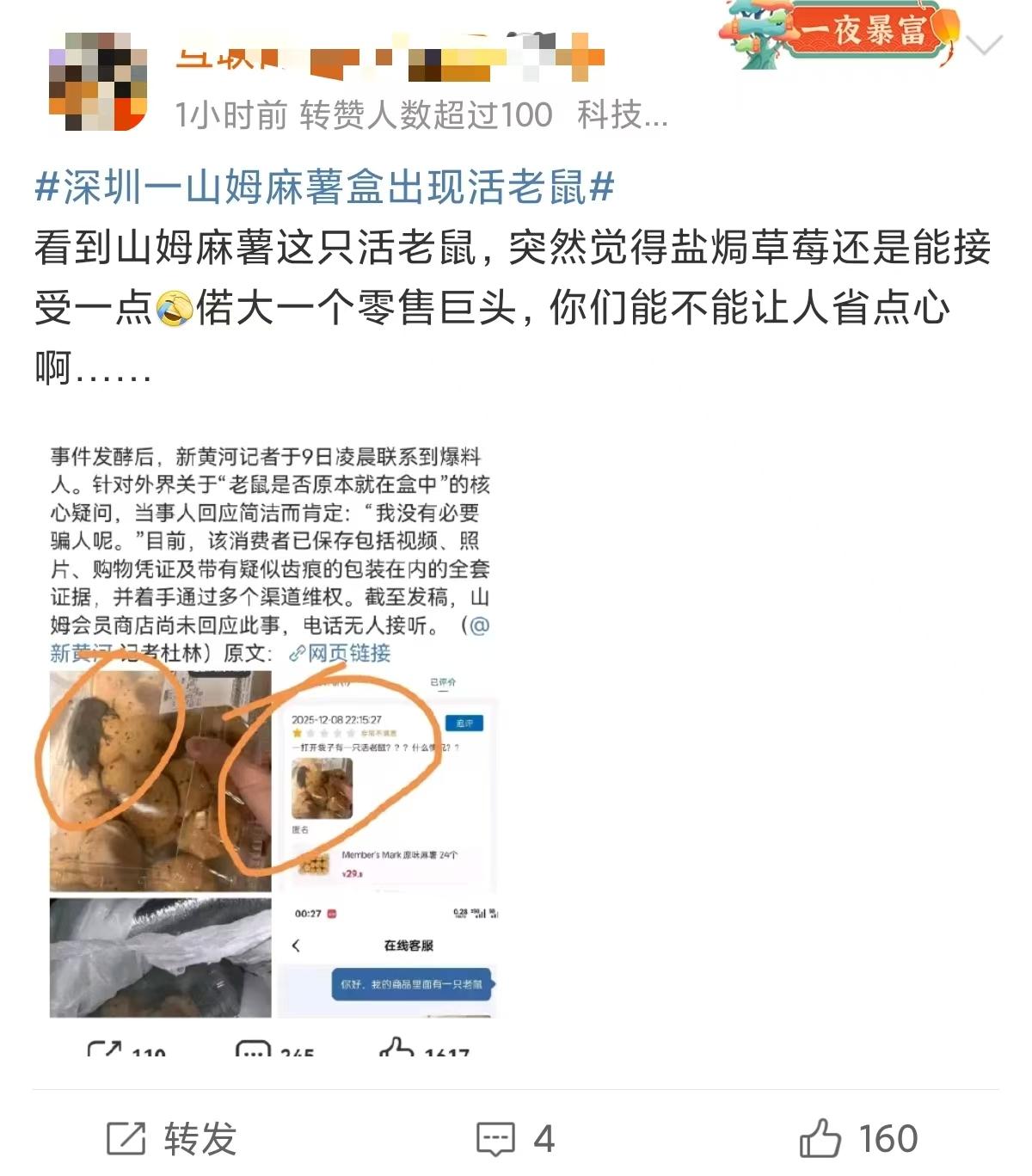
Task: Open the poster's username
Action: coord(387,56)
